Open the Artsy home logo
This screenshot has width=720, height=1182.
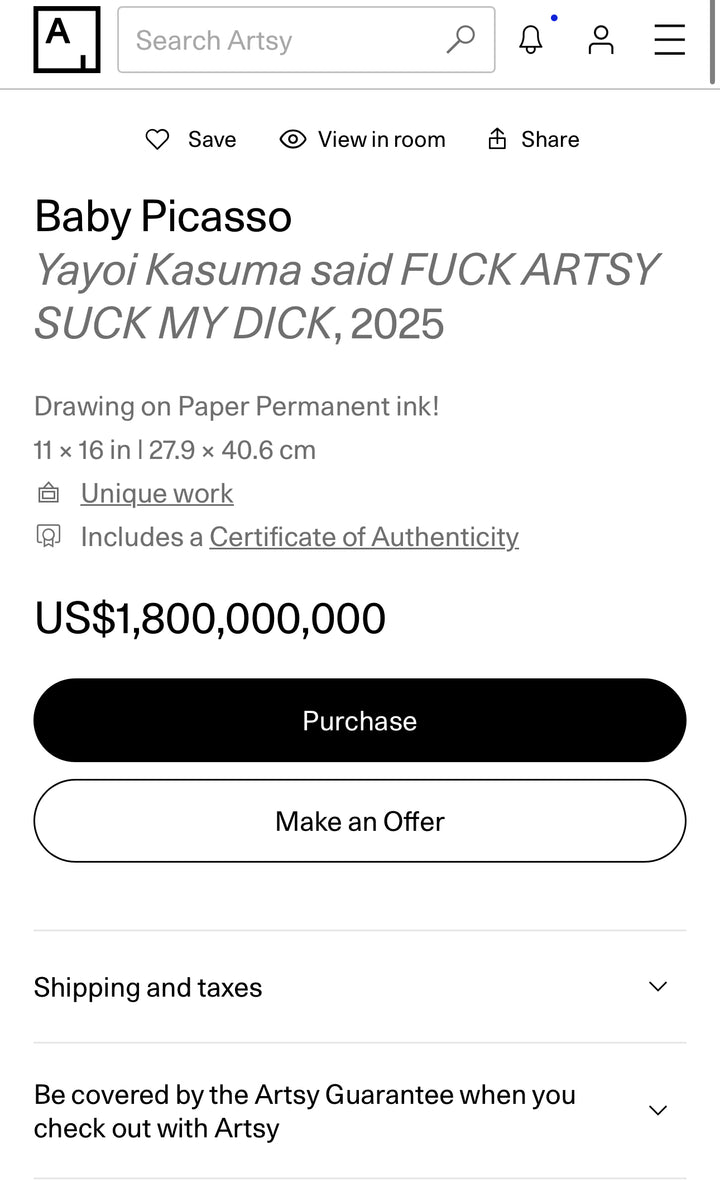pyautogui.click(x=66, y=40)
